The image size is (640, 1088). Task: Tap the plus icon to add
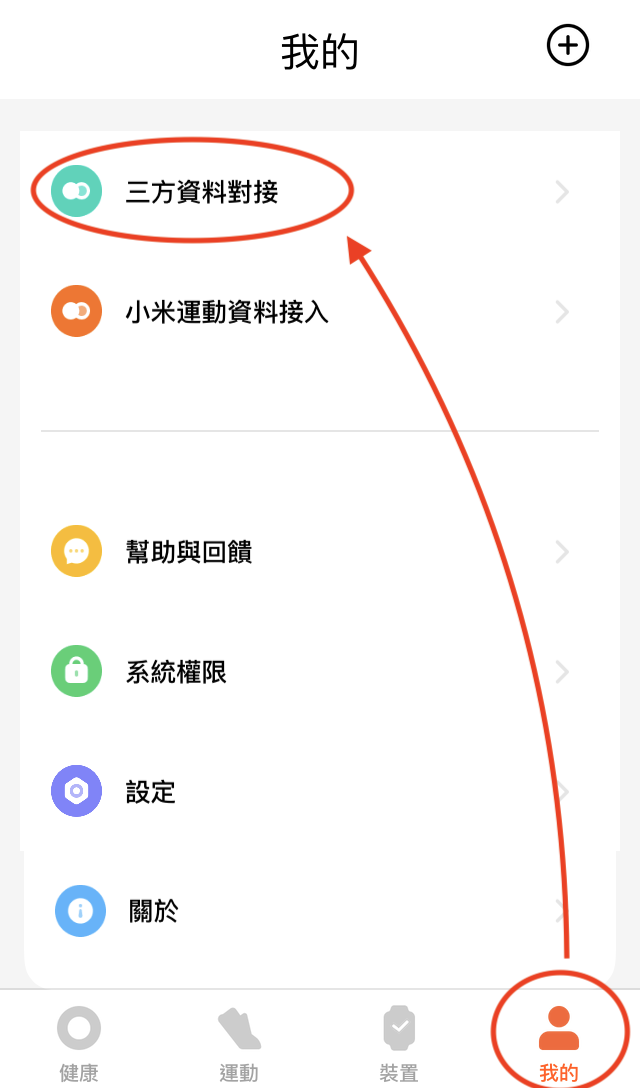click(x=568, y=46)
